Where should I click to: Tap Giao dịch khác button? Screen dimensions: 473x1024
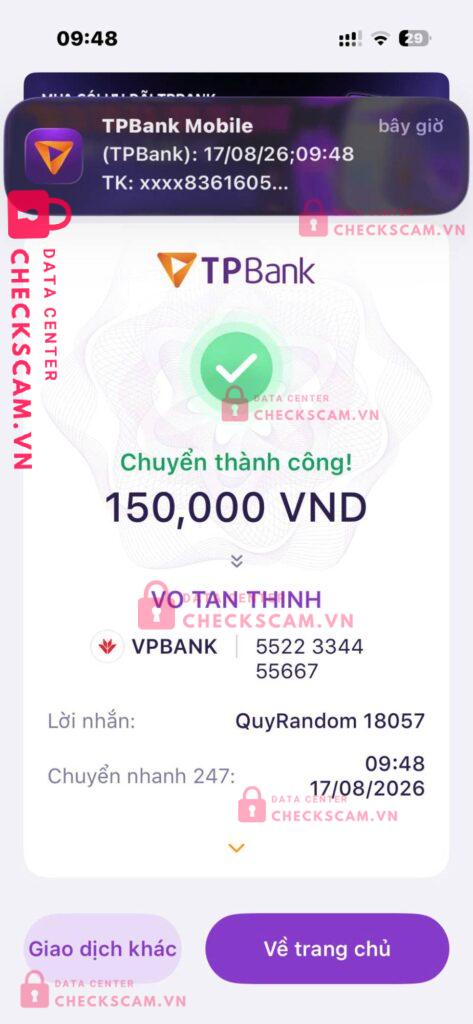pyautogui.click(x=102, y=948)
